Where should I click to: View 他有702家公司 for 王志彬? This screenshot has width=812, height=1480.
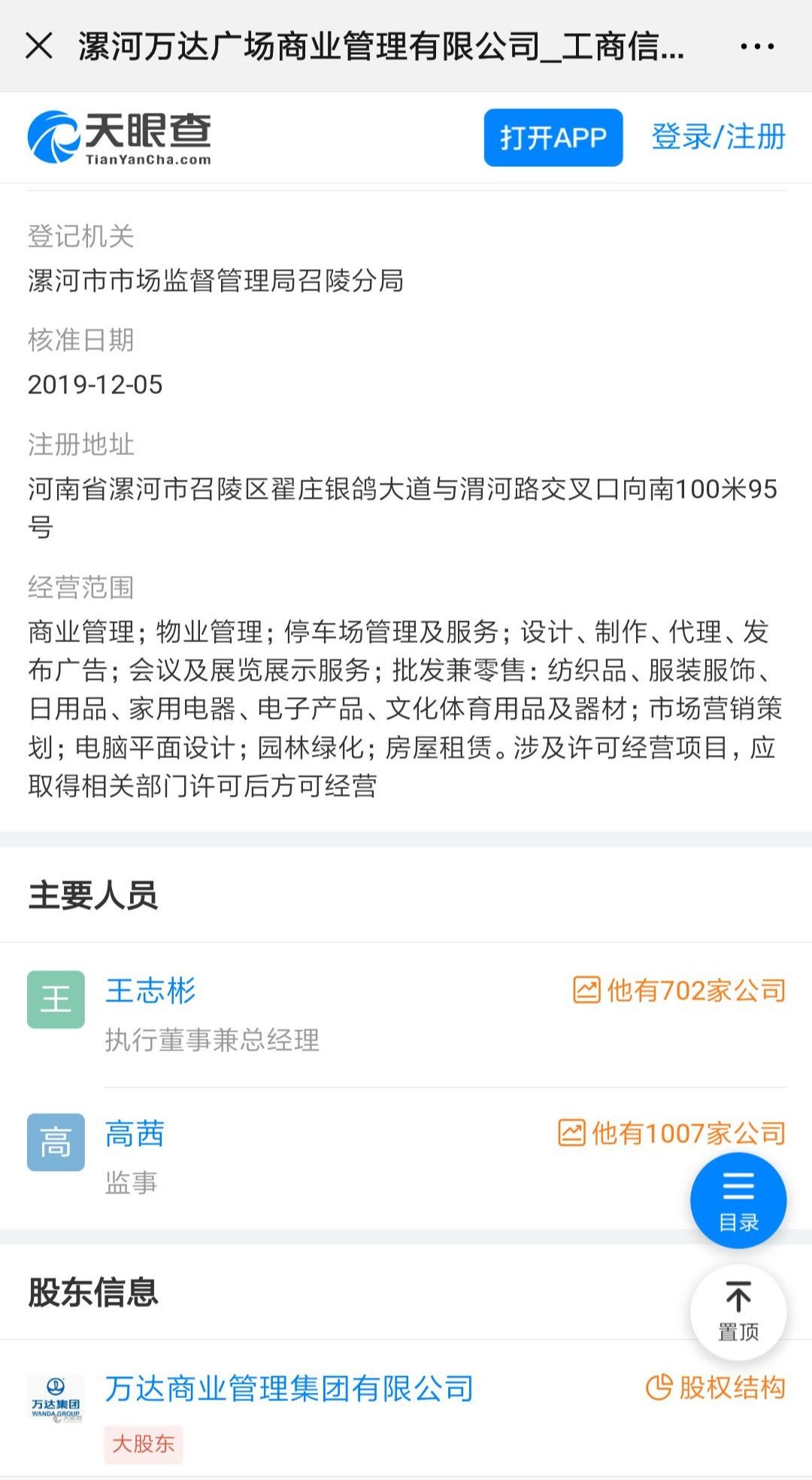(x=680, y=990)
